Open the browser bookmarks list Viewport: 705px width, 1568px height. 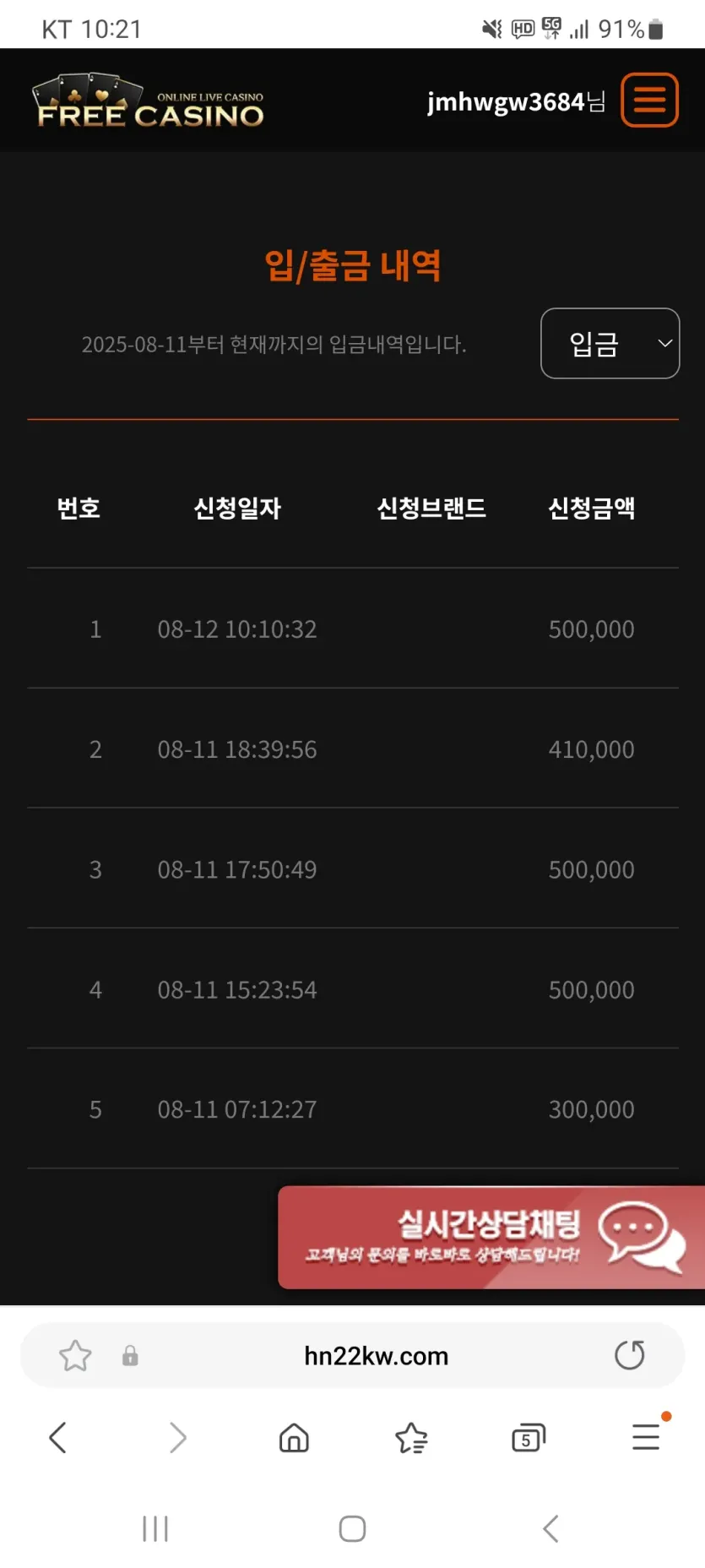pos(411,1437)
